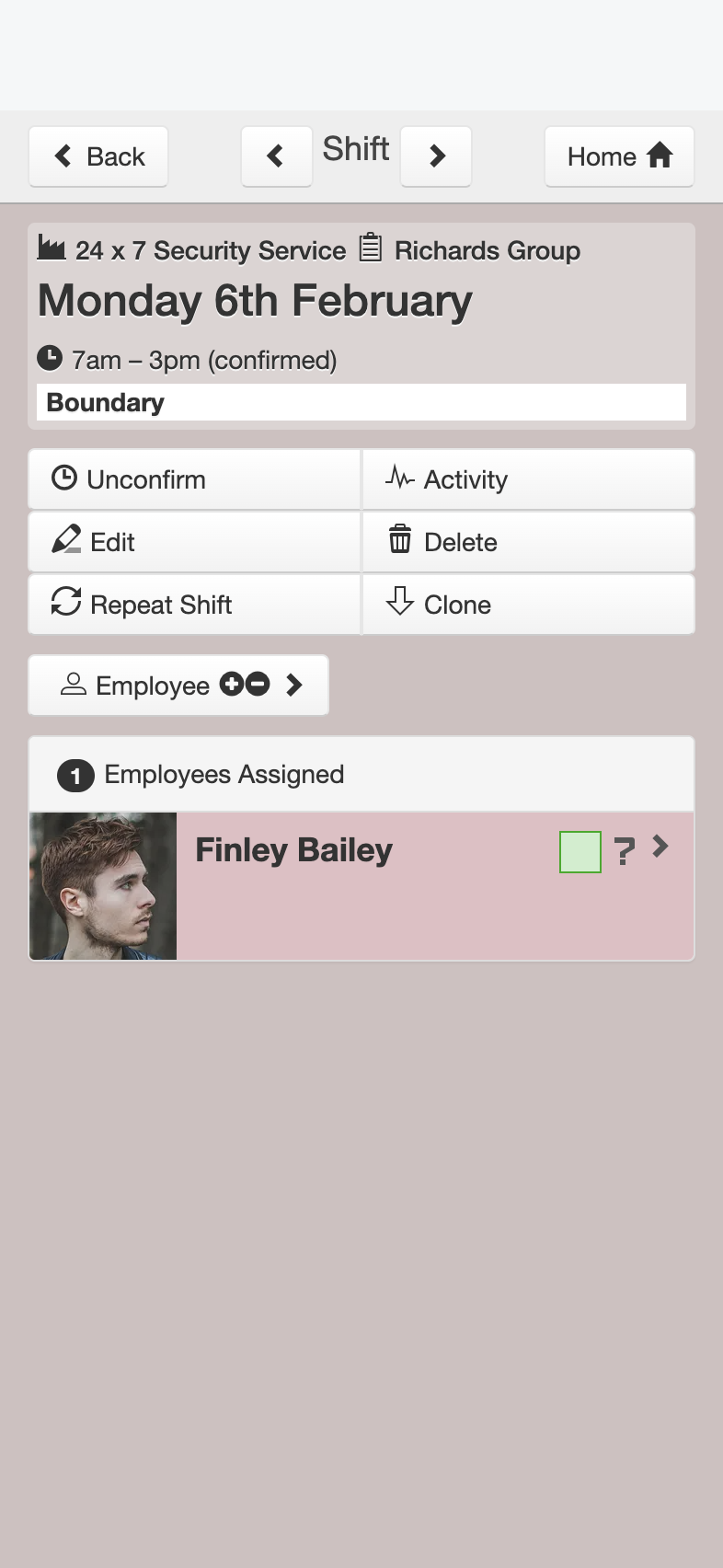Open Repeat Shift options

[194, 605]
